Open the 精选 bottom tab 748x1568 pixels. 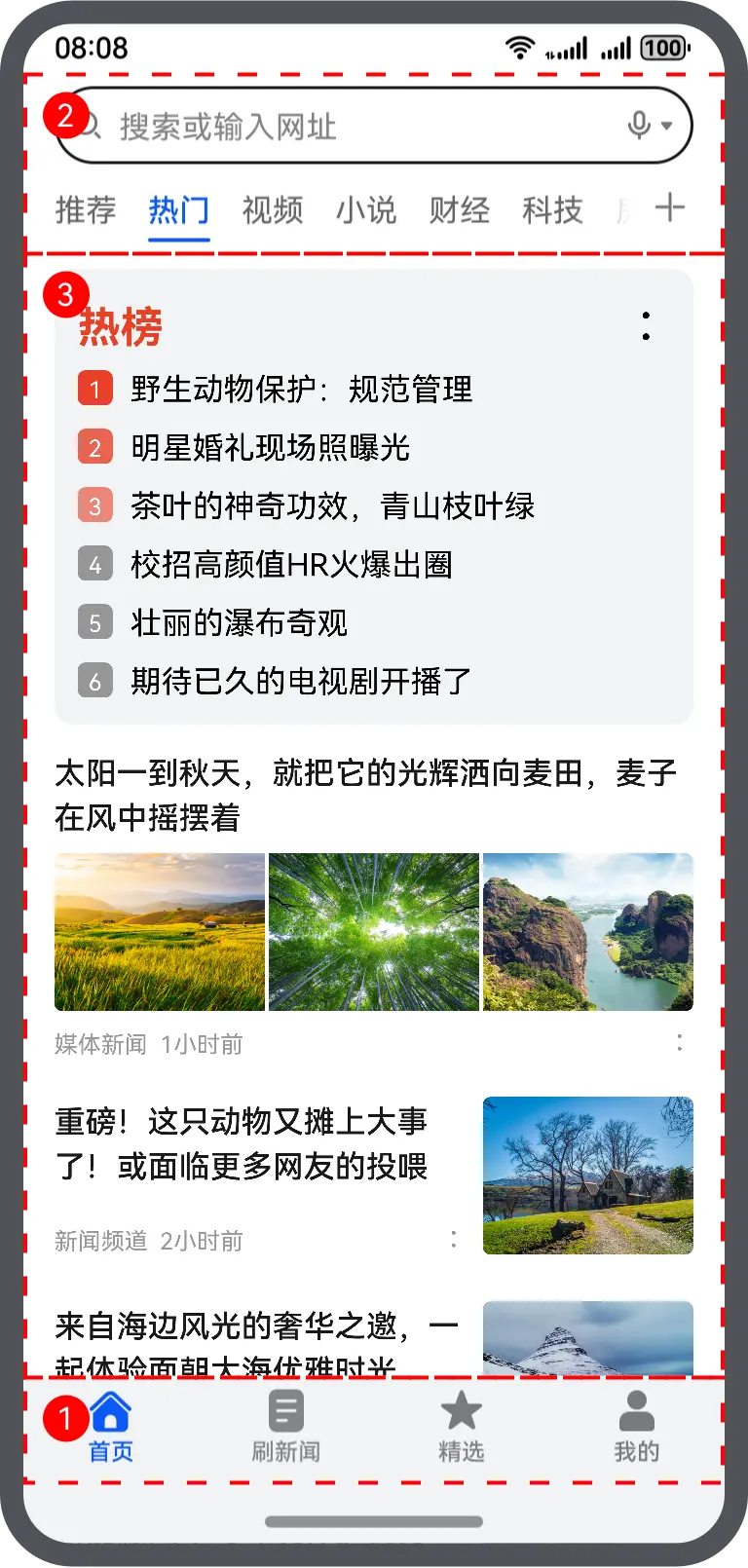[x=462, y=1427]
